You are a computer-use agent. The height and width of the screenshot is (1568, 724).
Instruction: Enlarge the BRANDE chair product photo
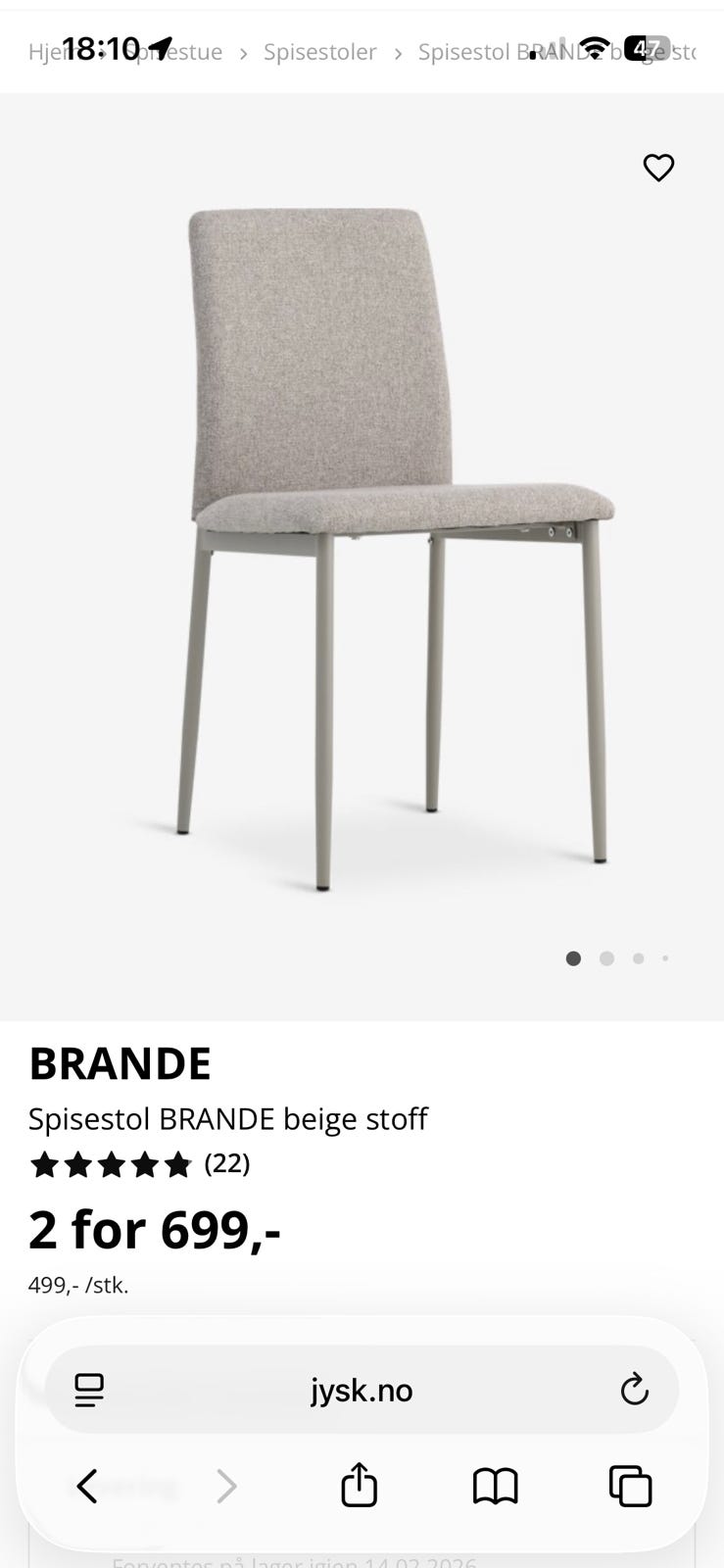(x=392, y=539)
